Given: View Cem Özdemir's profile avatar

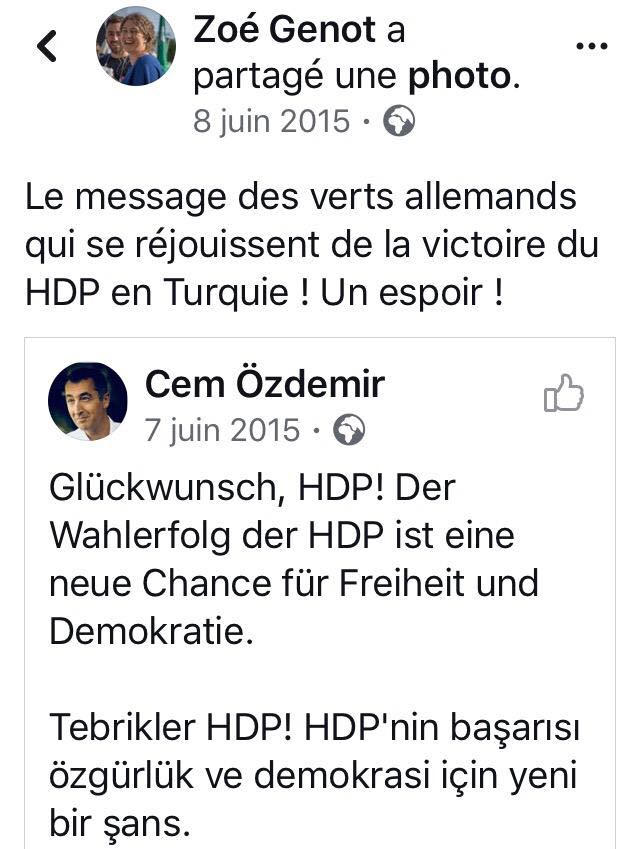Looking at the screenshot, I should coord(88,402).
